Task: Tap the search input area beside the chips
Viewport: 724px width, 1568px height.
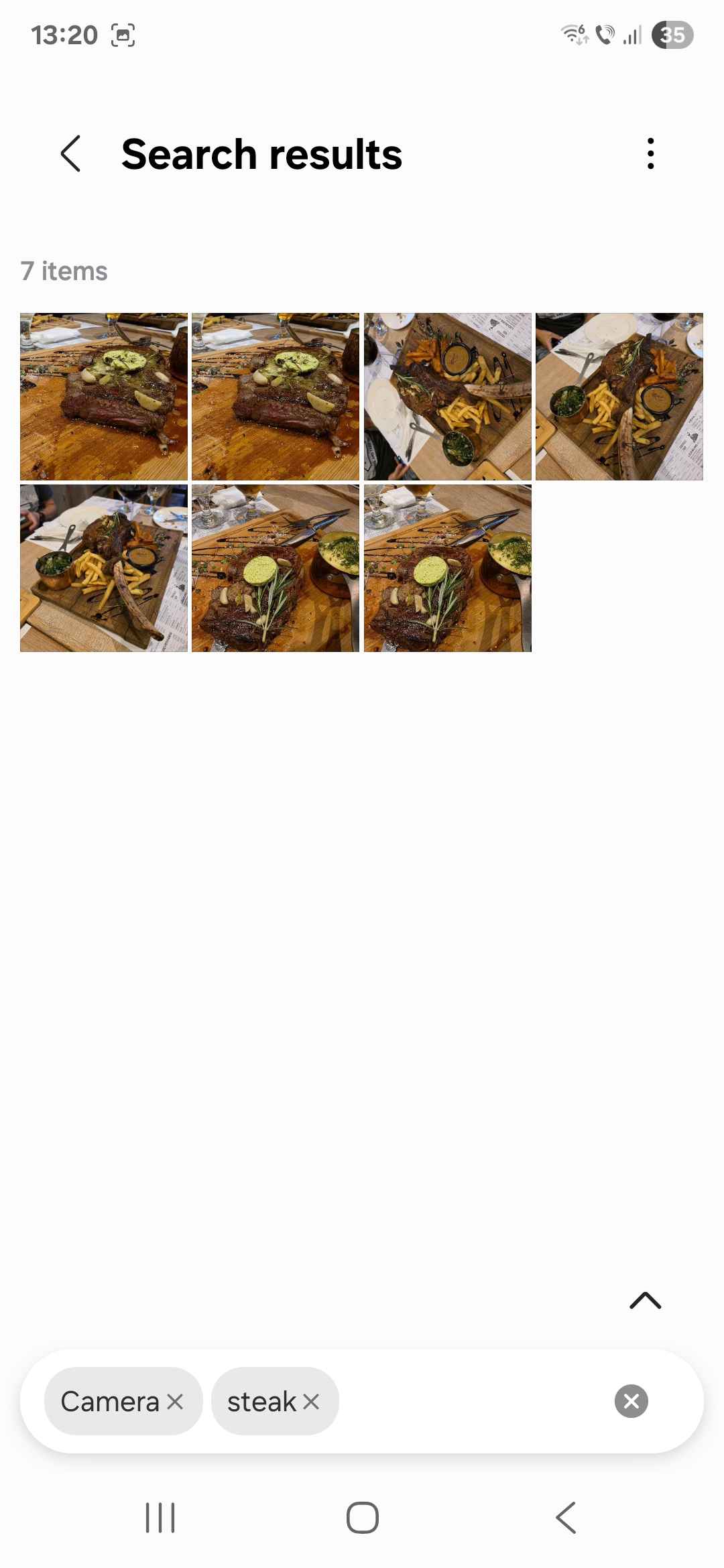Action: coord(476,1401)
